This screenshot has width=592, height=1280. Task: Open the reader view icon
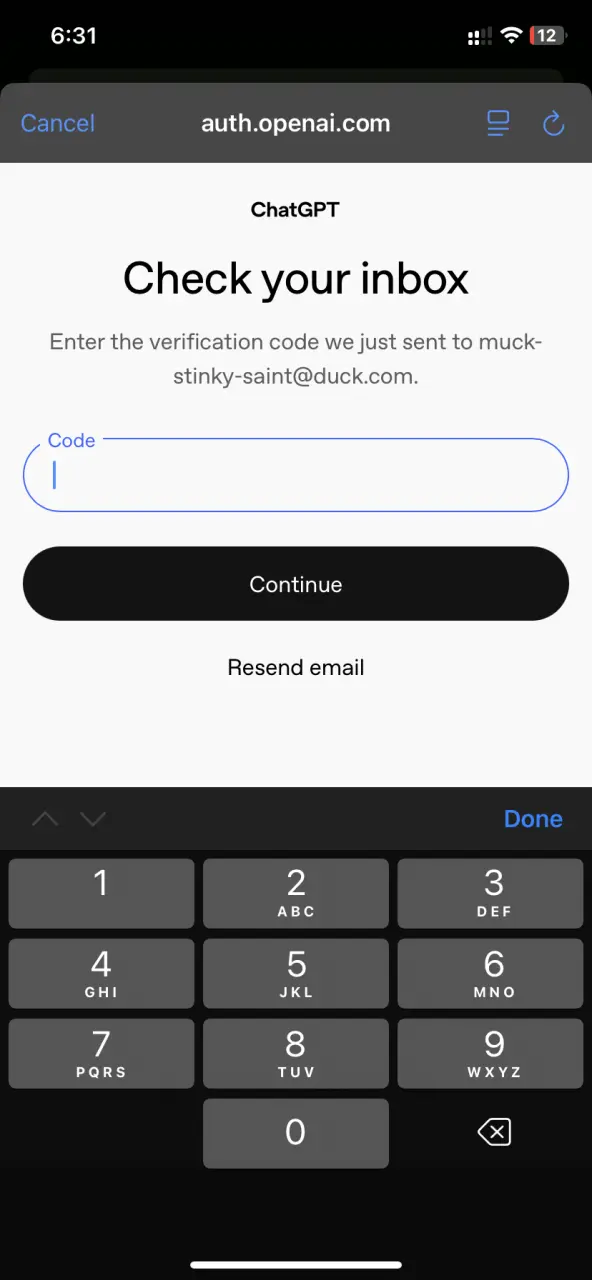pos(498,123)
